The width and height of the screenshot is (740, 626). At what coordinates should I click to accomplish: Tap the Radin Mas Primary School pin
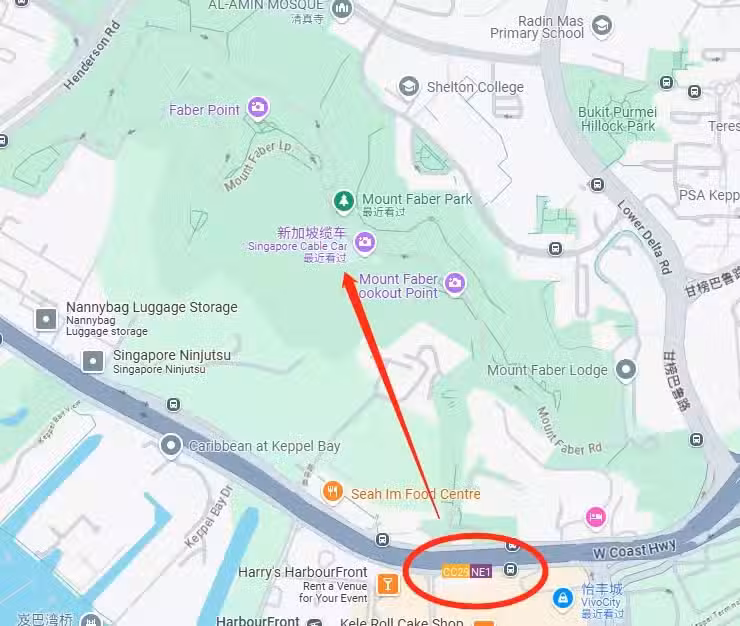coord(601,26)
